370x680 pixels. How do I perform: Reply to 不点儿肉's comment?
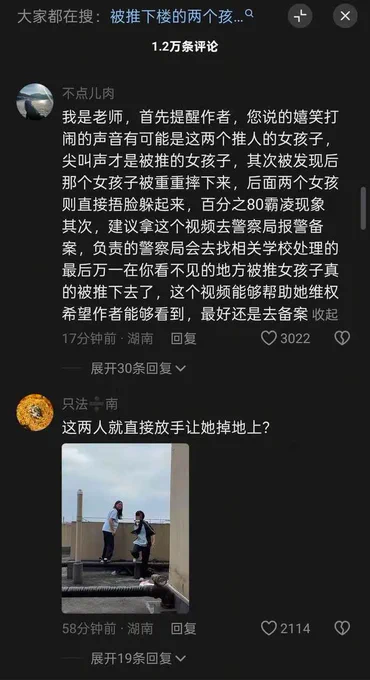click(x=183, y=338)
